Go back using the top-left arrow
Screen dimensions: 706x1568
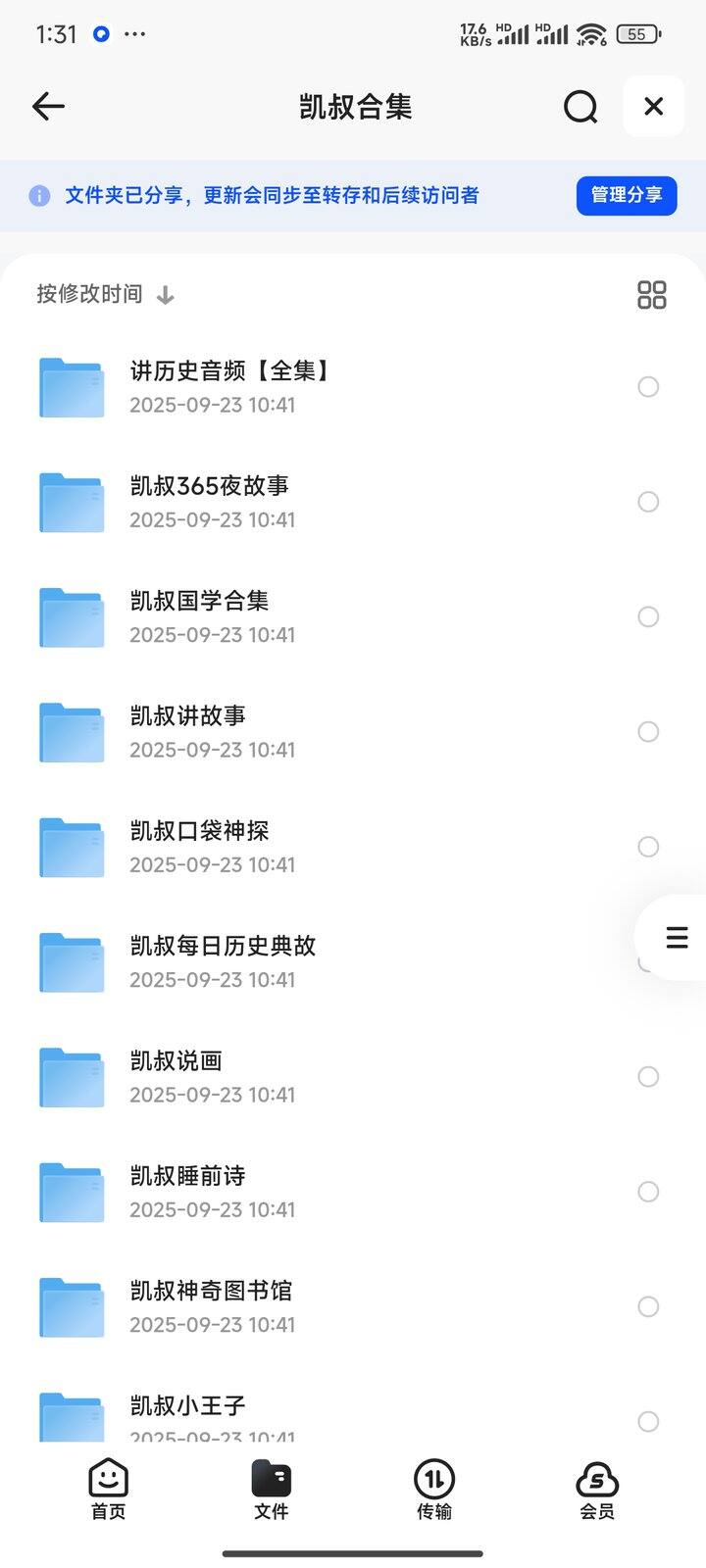point(48,106)
